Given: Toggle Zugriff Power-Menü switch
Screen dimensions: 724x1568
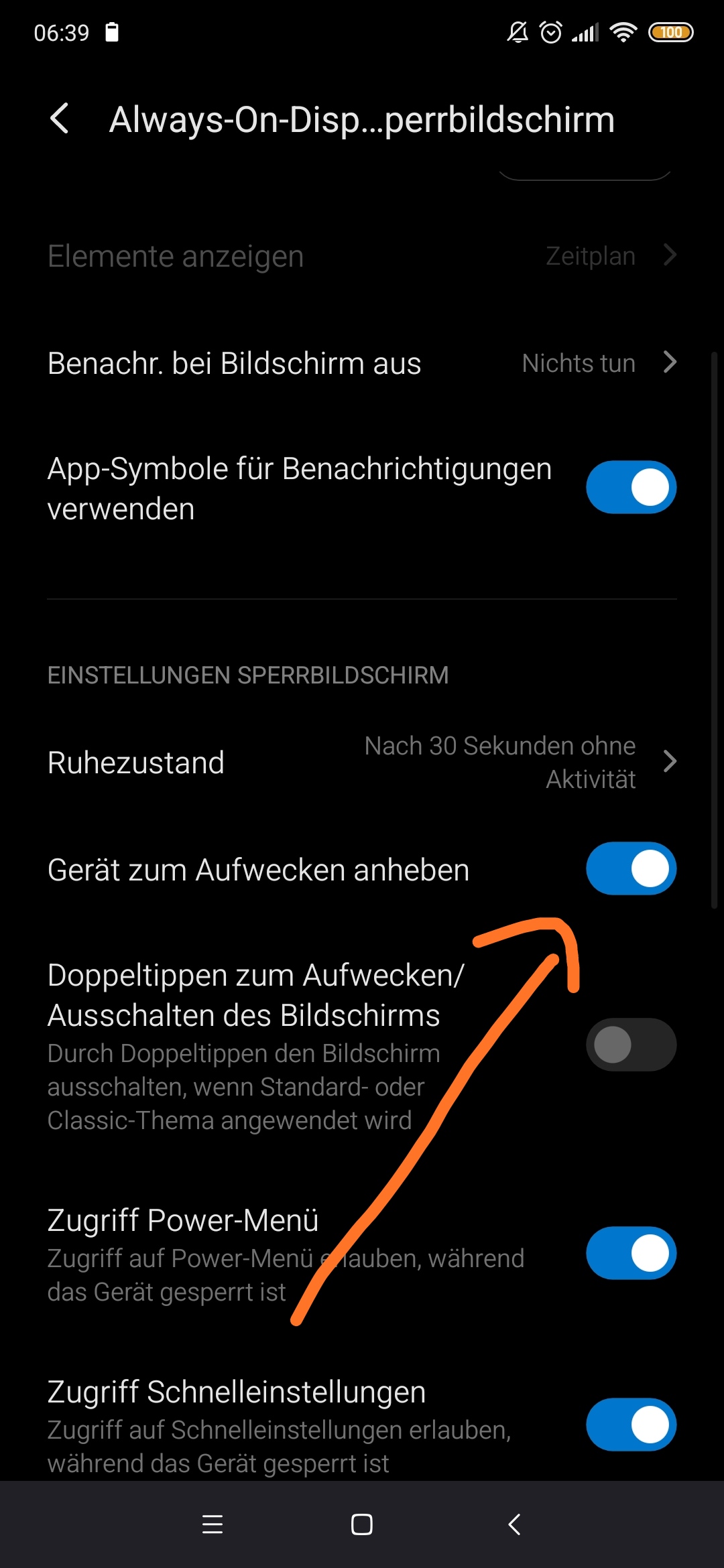Looking at the screenshot, I should click(x=631, y=1253).
